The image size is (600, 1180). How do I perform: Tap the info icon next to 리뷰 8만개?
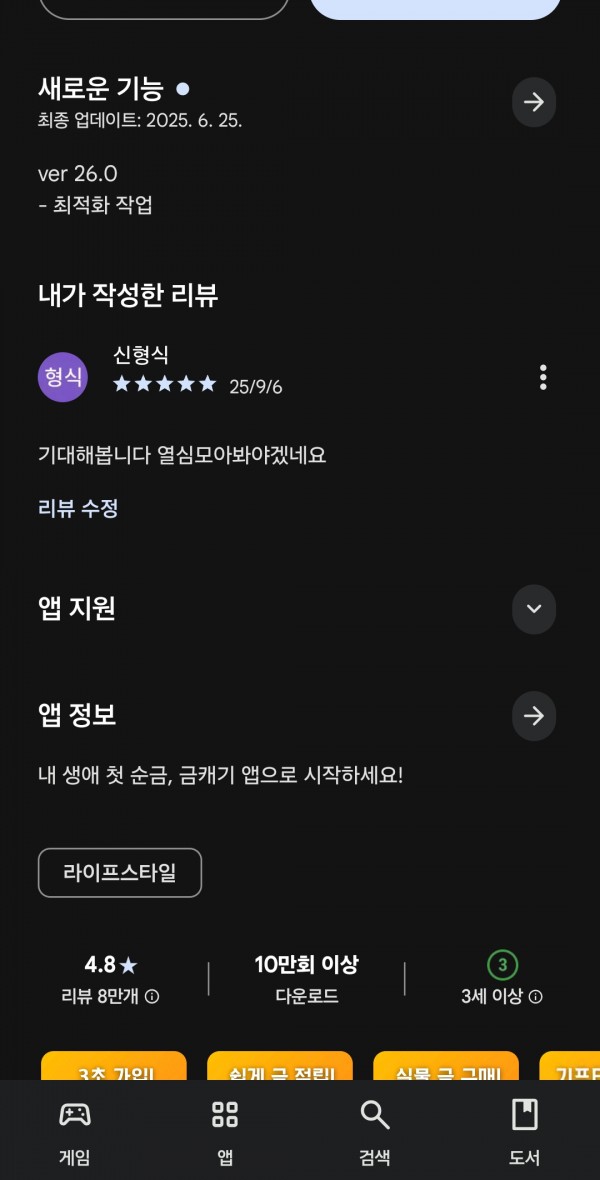152,996
